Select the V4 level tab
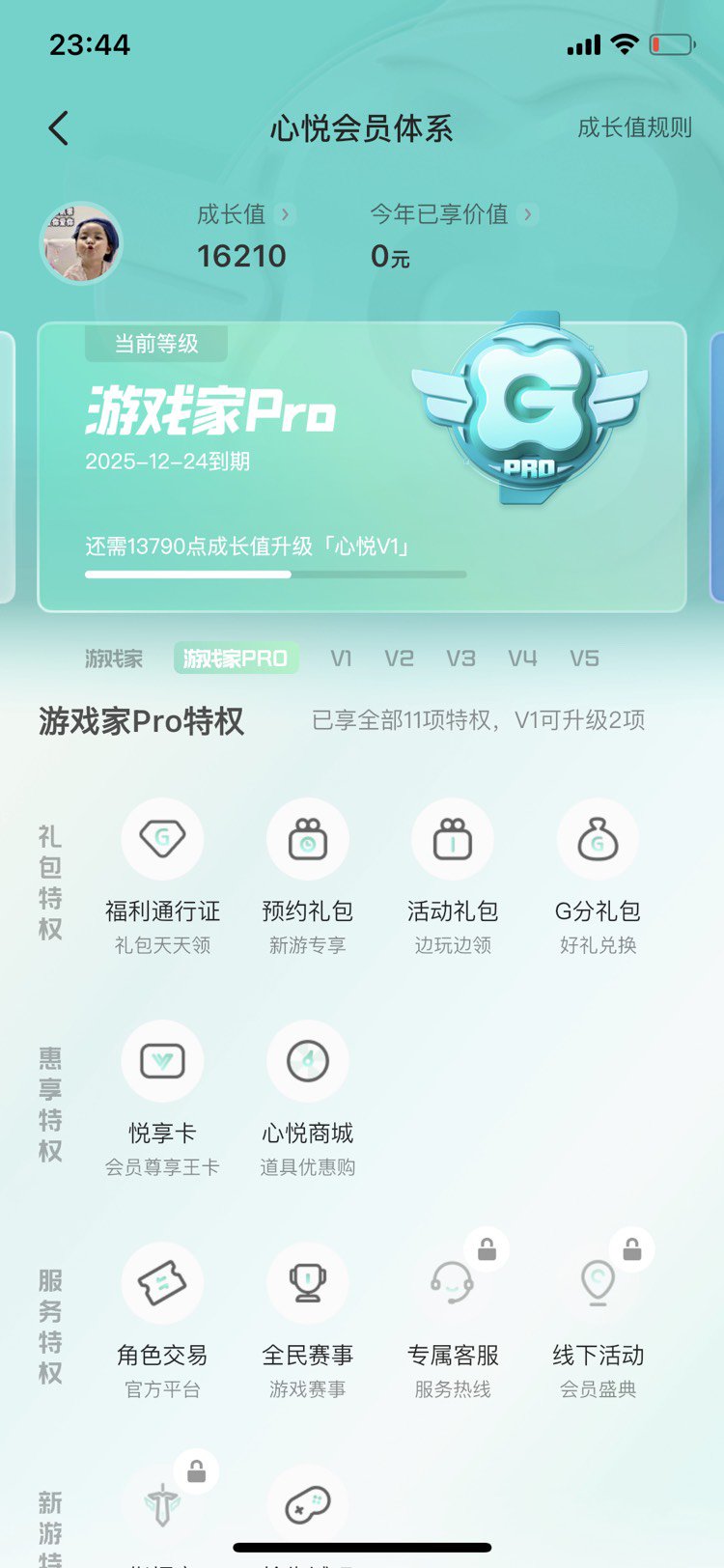 click(x=522, y=658)
